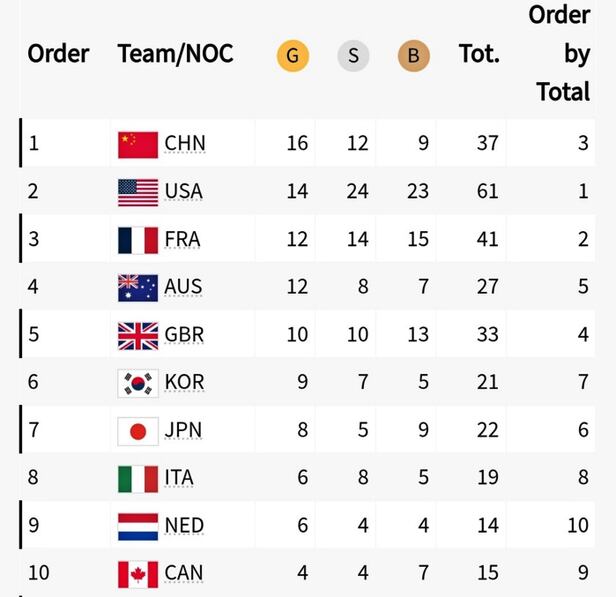Tap the GBR team link
This screenshot has width=616, height=597.
[184, 335]
